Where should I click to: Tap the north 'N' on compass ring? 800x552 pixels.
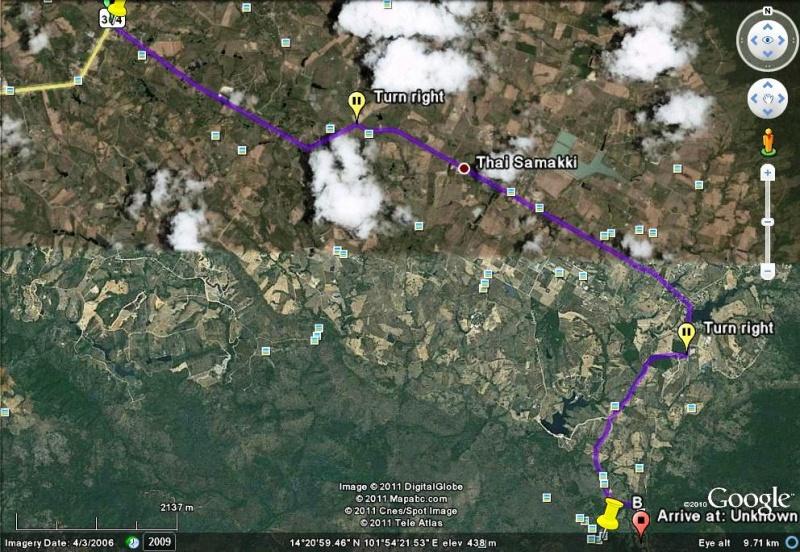coord(767,11)
